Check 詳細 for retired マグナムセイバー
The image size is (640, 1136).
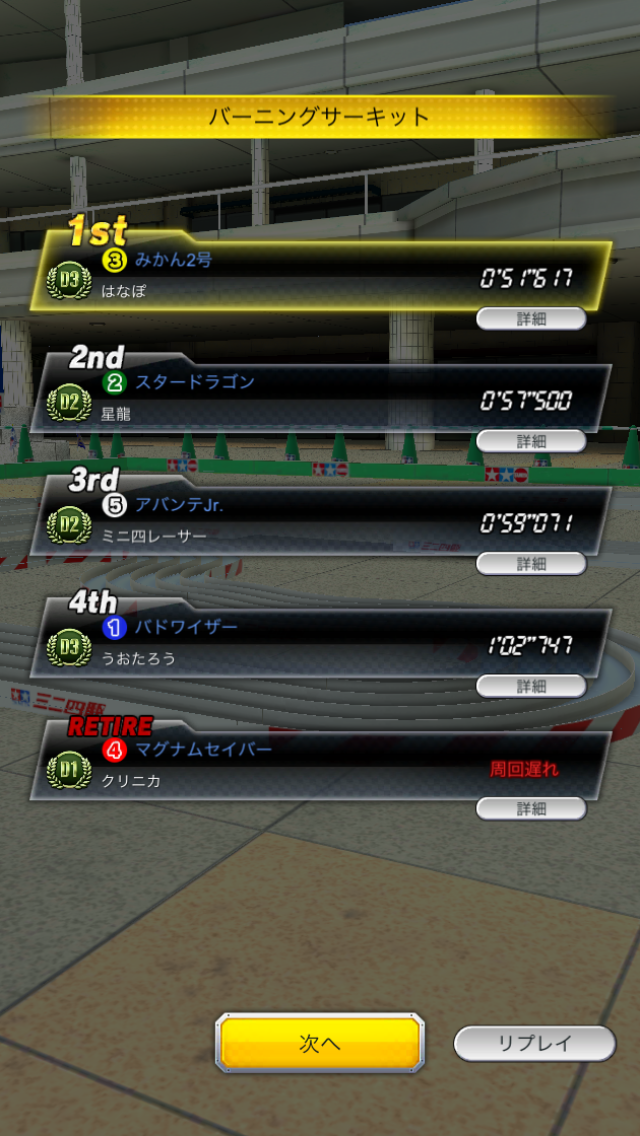(x=531, y=809)
